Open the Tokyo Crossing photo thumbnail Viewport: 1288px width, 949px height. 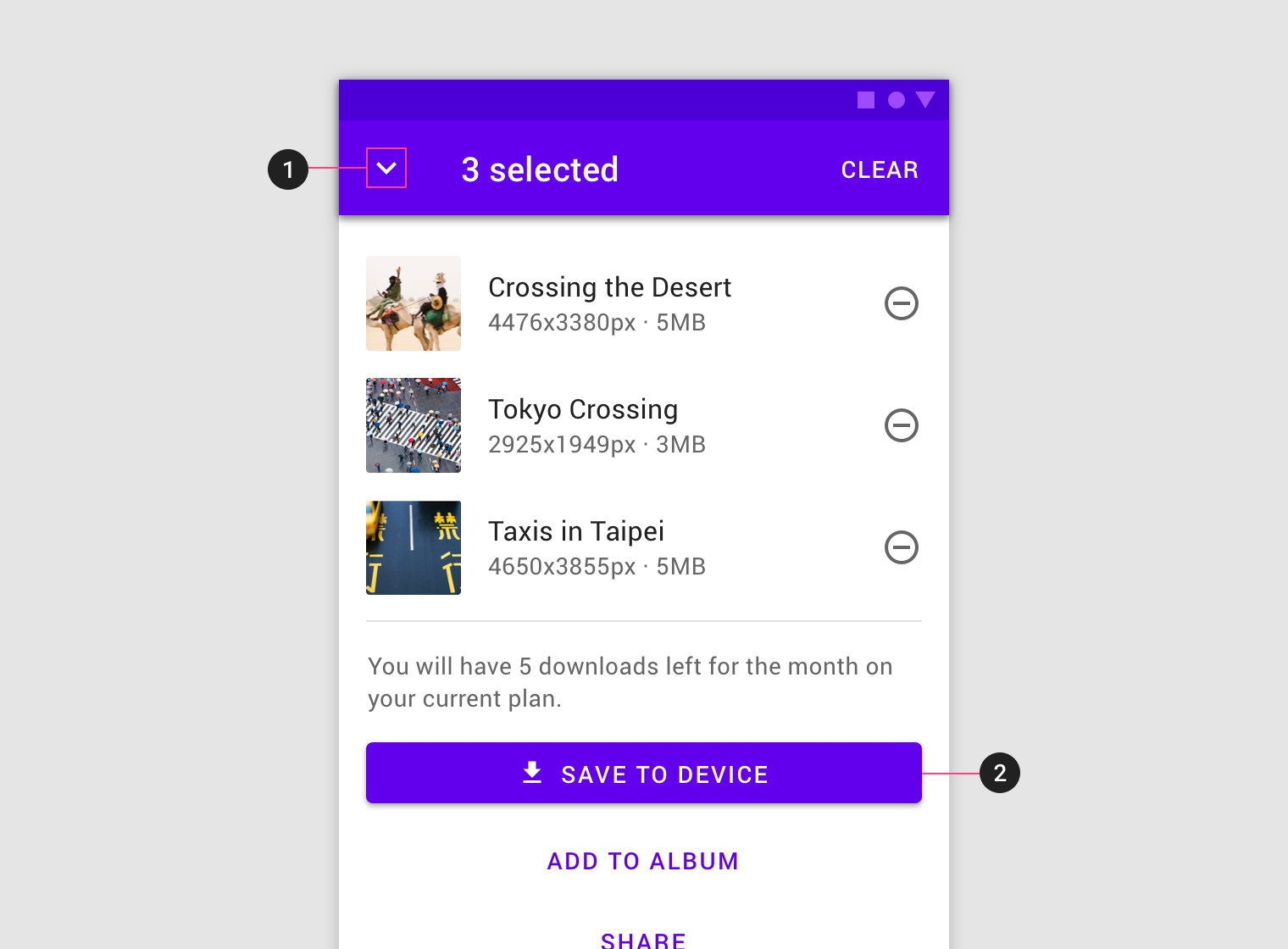(414, 425)
